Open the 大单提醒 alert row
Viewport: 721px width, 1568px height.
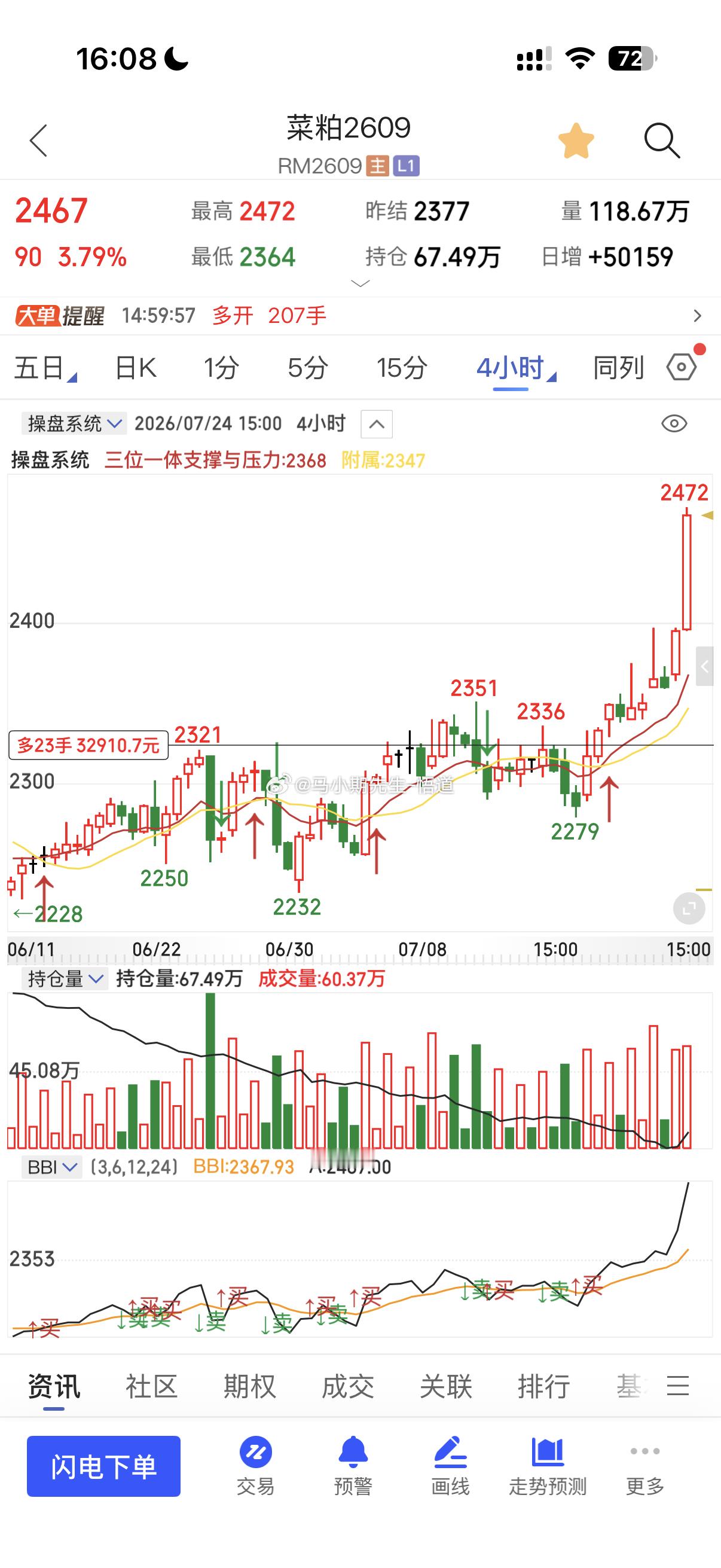(360, 315)
